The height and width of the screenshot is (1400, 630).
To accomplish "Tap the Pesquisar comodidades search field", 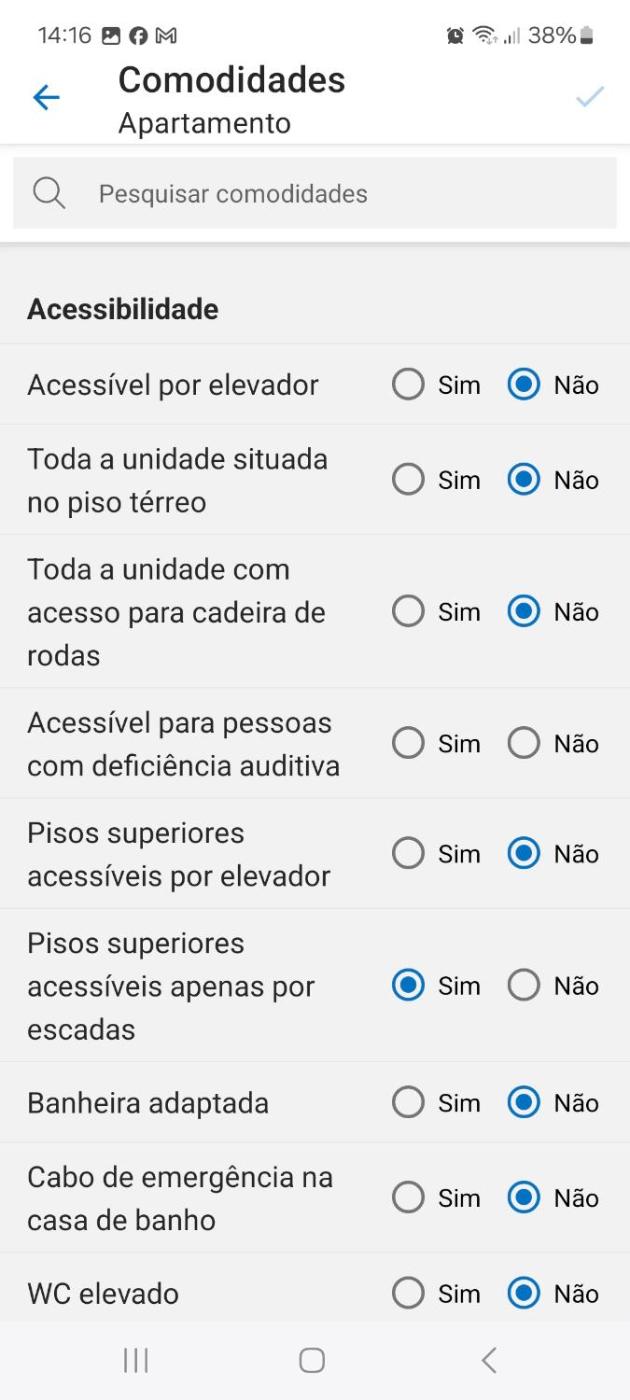I will [315, 193].
